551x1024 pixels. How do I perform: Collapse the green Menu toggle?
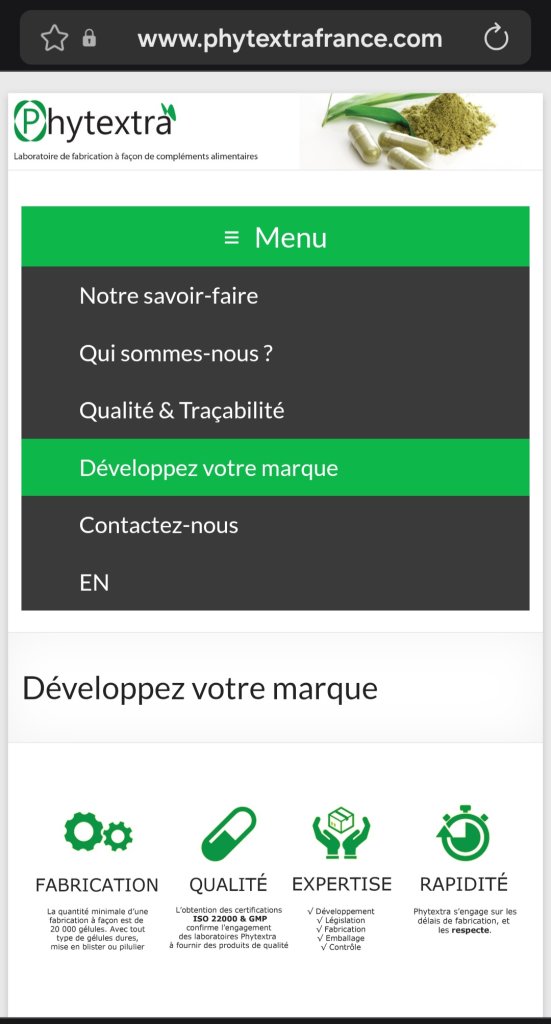pyautogui.click(x=276, y=236)
